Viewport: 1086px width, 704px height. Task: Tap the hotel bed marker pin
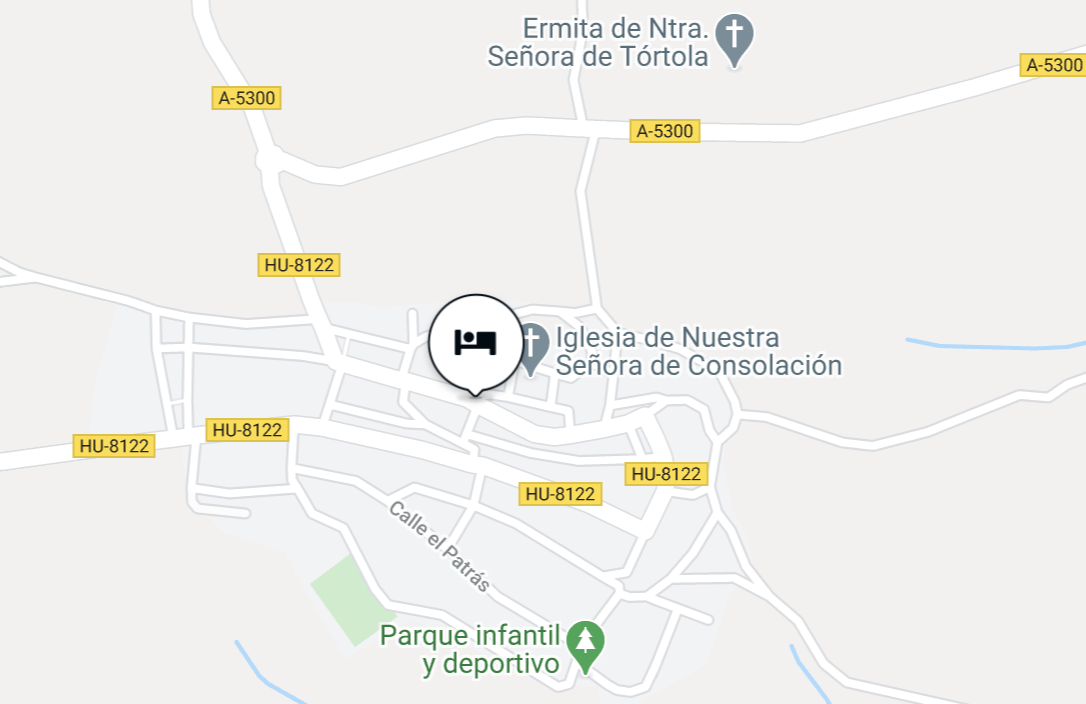pos(476,342)
